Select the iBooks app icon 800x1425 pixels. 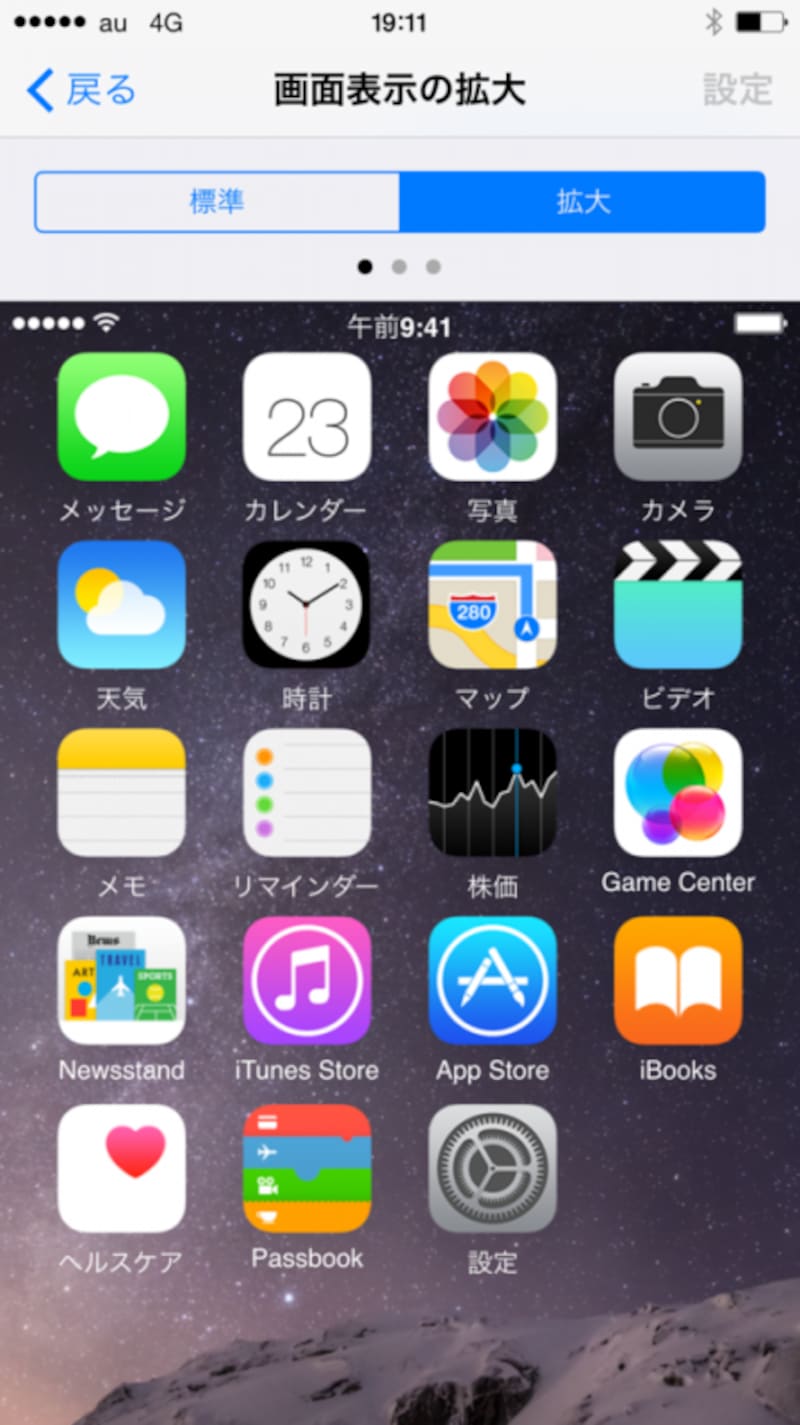point(679,979)
